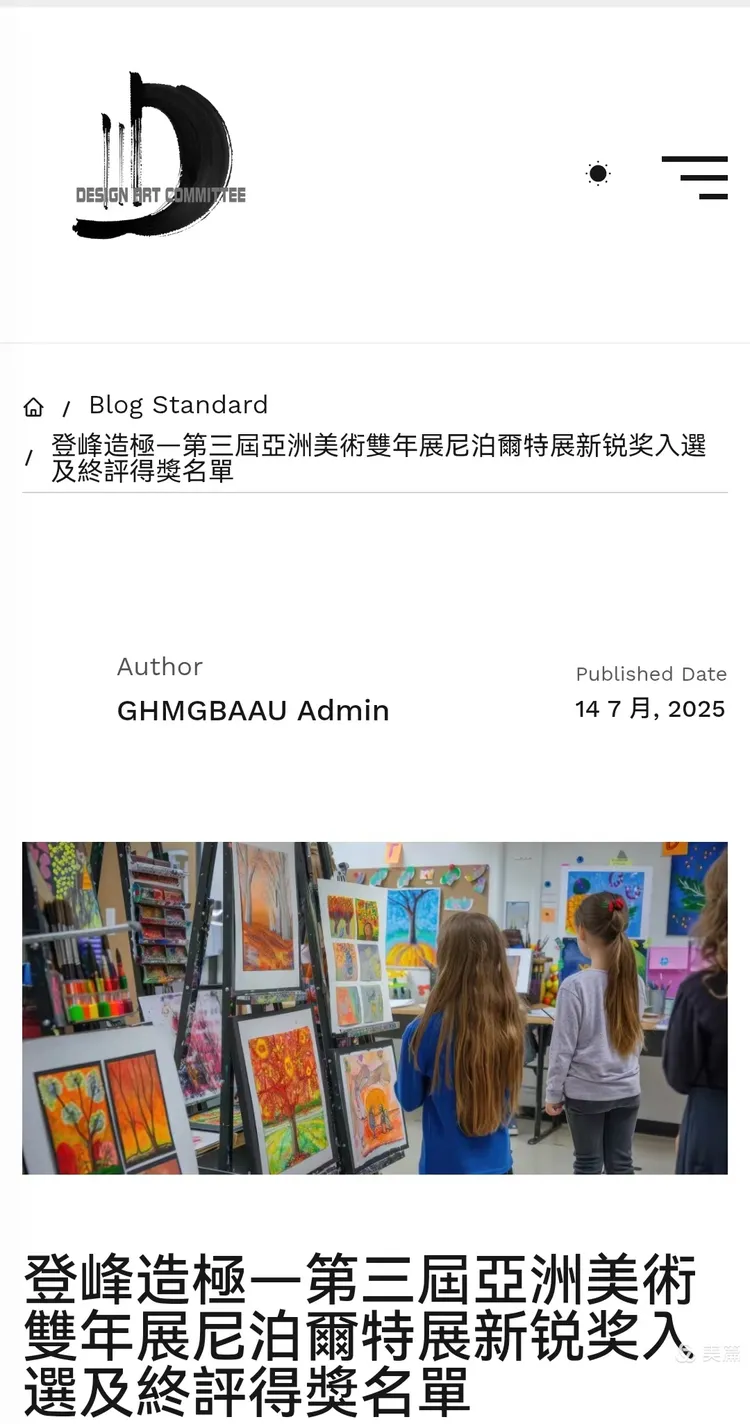Go to home via breadcrumb house icon
The height and width of the screenshot is (1424, 750).
click(34, 407)
